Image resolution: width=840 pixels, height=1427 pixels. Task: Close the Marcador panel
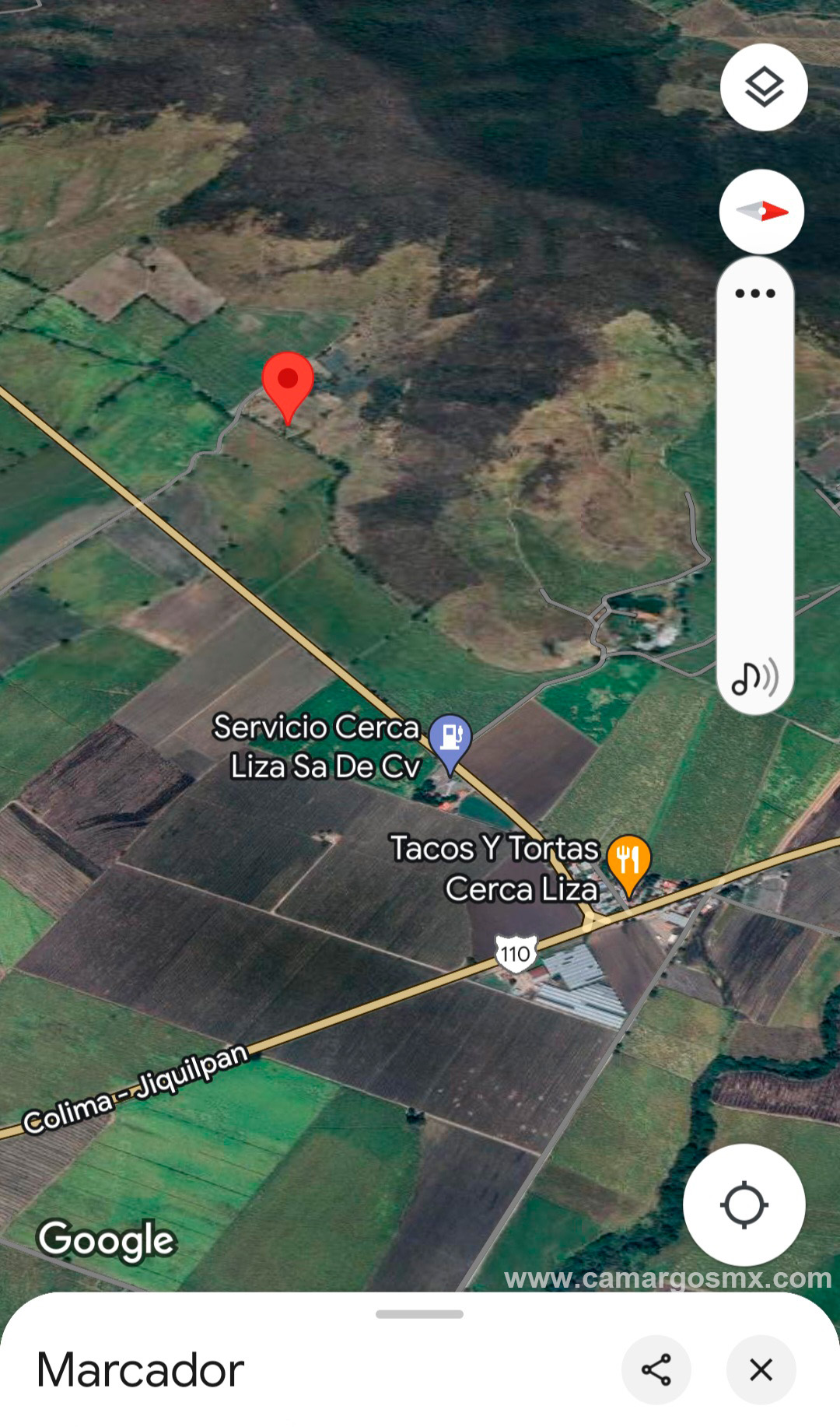click(761, 1369)
